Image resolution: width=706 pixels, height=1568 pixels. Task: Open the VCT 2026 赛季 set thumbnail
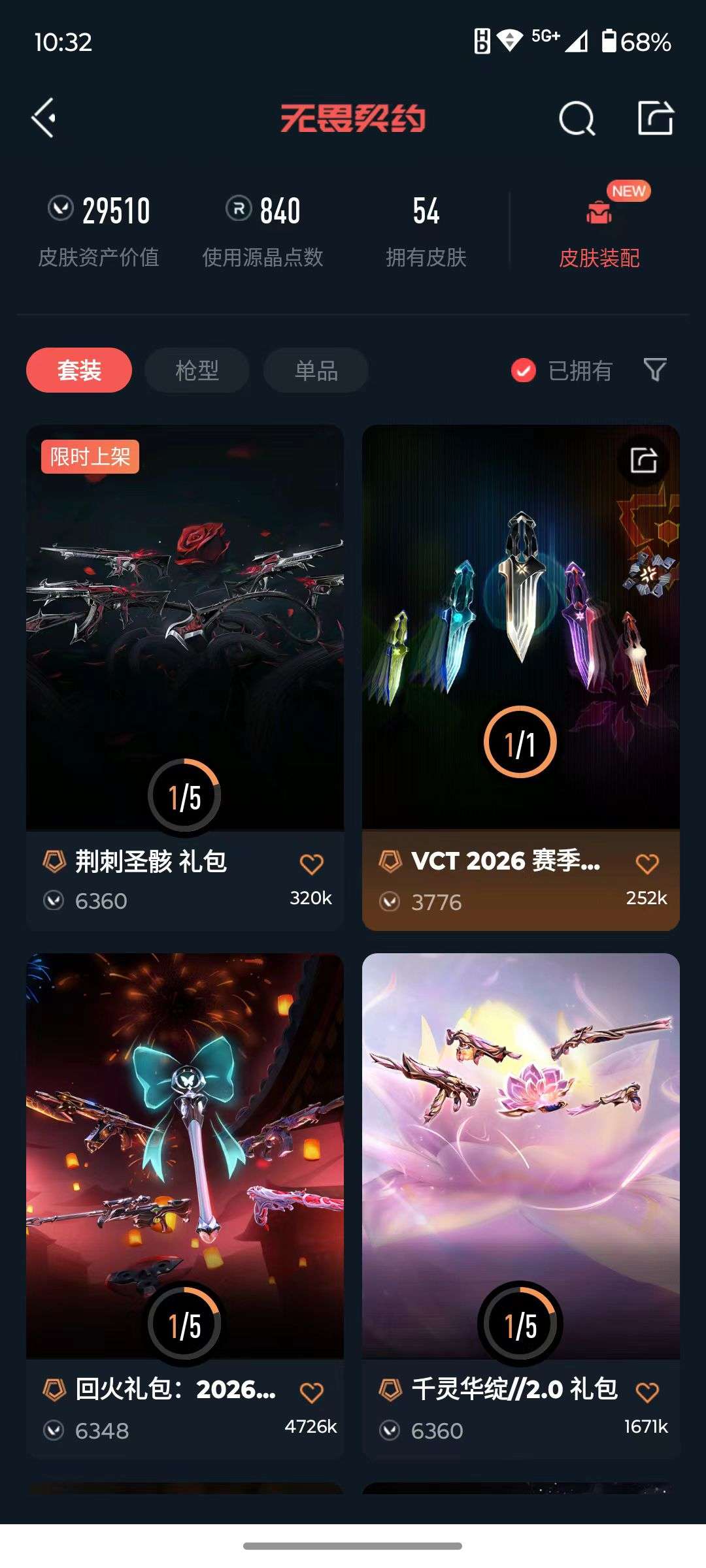point(521,653)
